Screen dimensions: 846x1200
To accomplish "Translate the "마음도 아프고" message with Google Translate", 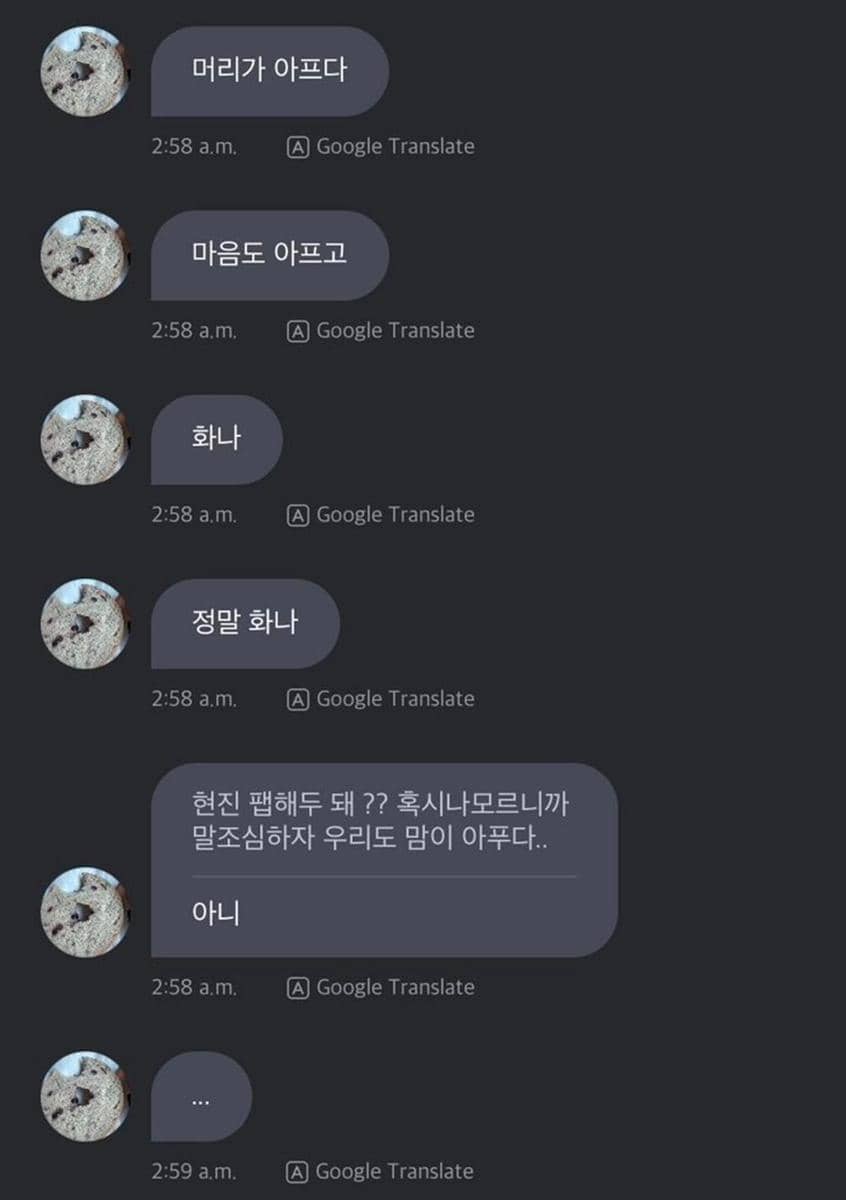I will 381,330.
